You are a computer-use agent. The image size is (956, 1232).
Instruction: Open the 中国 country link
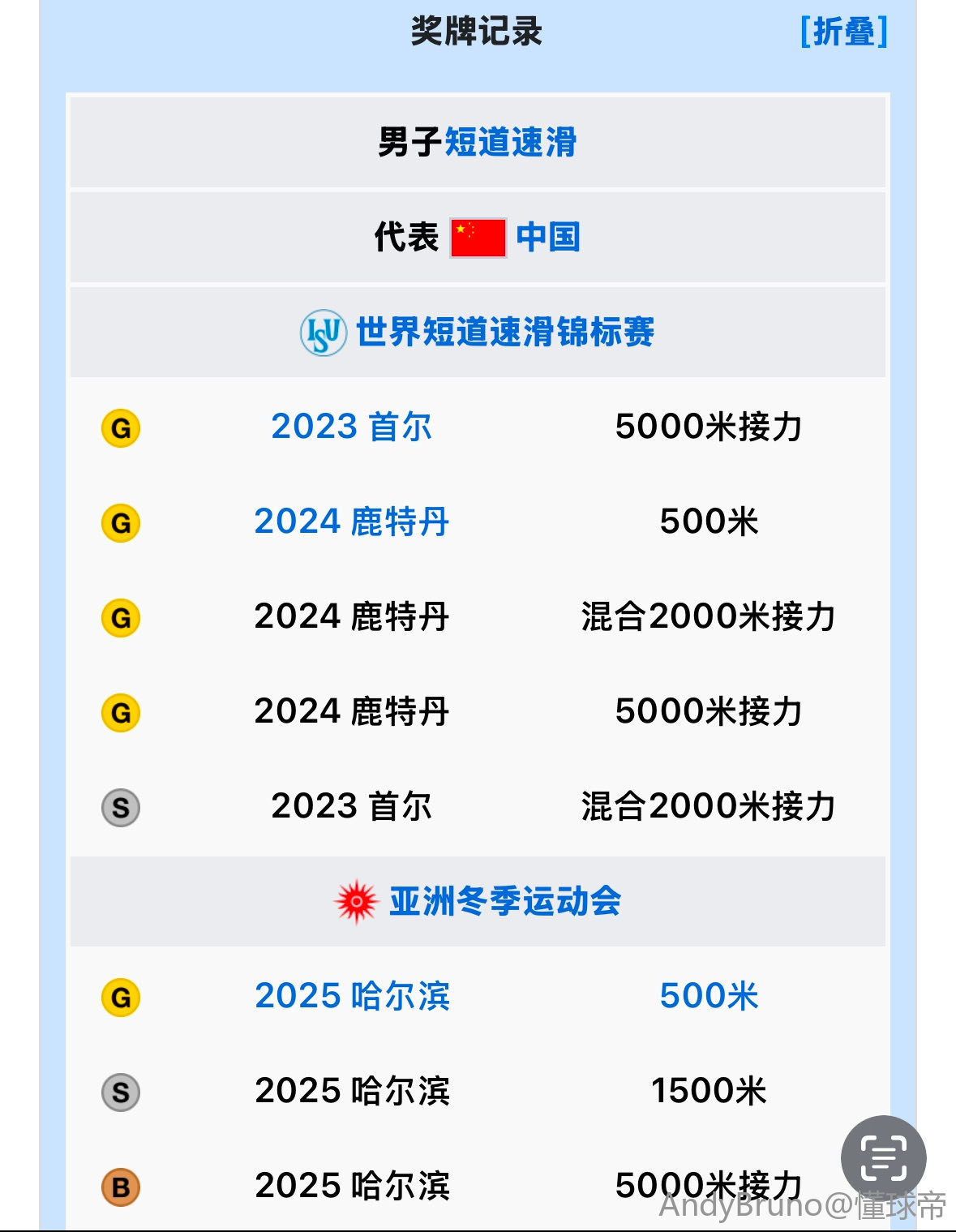pos(548,237)
